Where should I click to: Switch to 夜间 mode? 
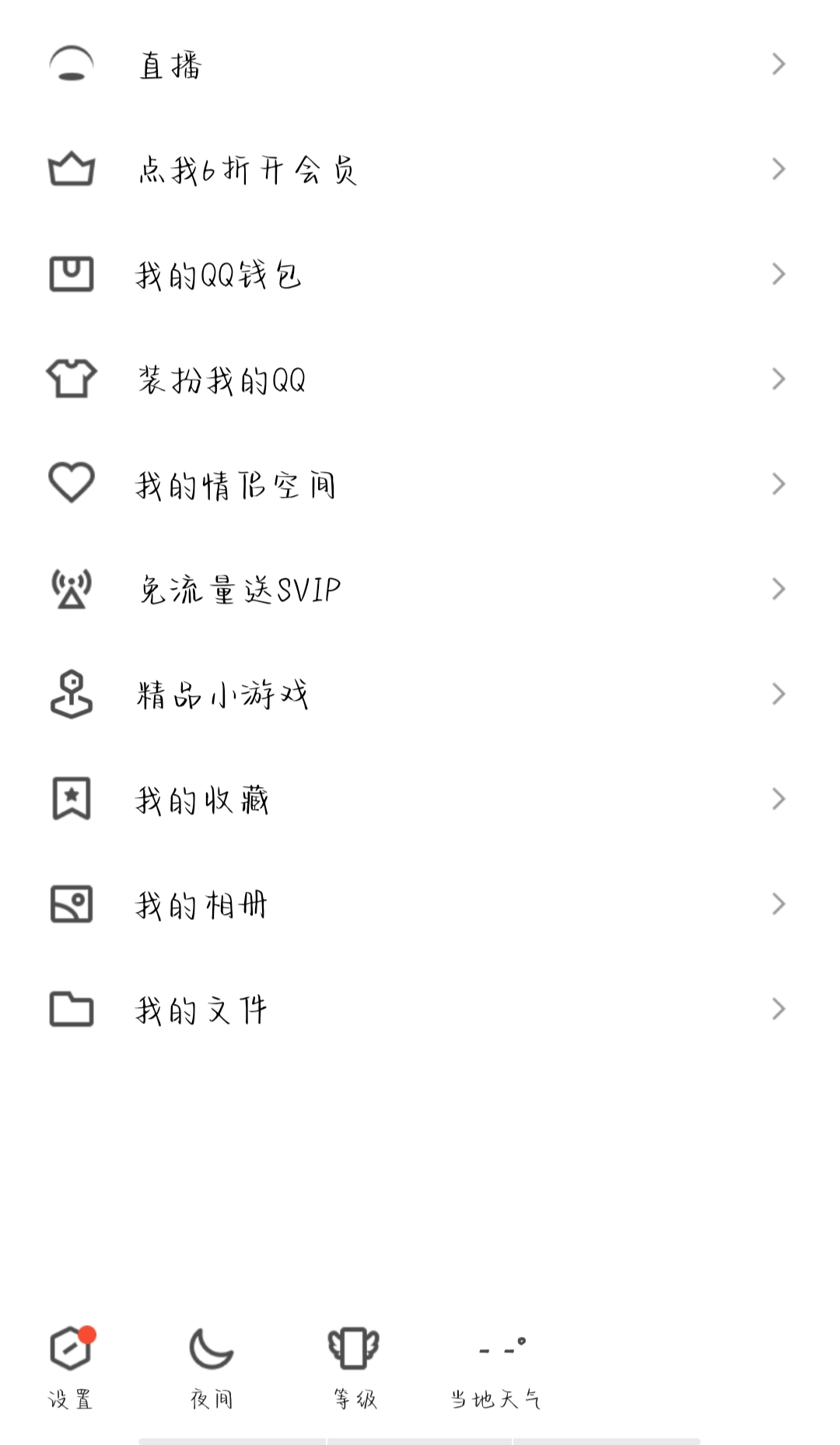tap(212, 1366)
